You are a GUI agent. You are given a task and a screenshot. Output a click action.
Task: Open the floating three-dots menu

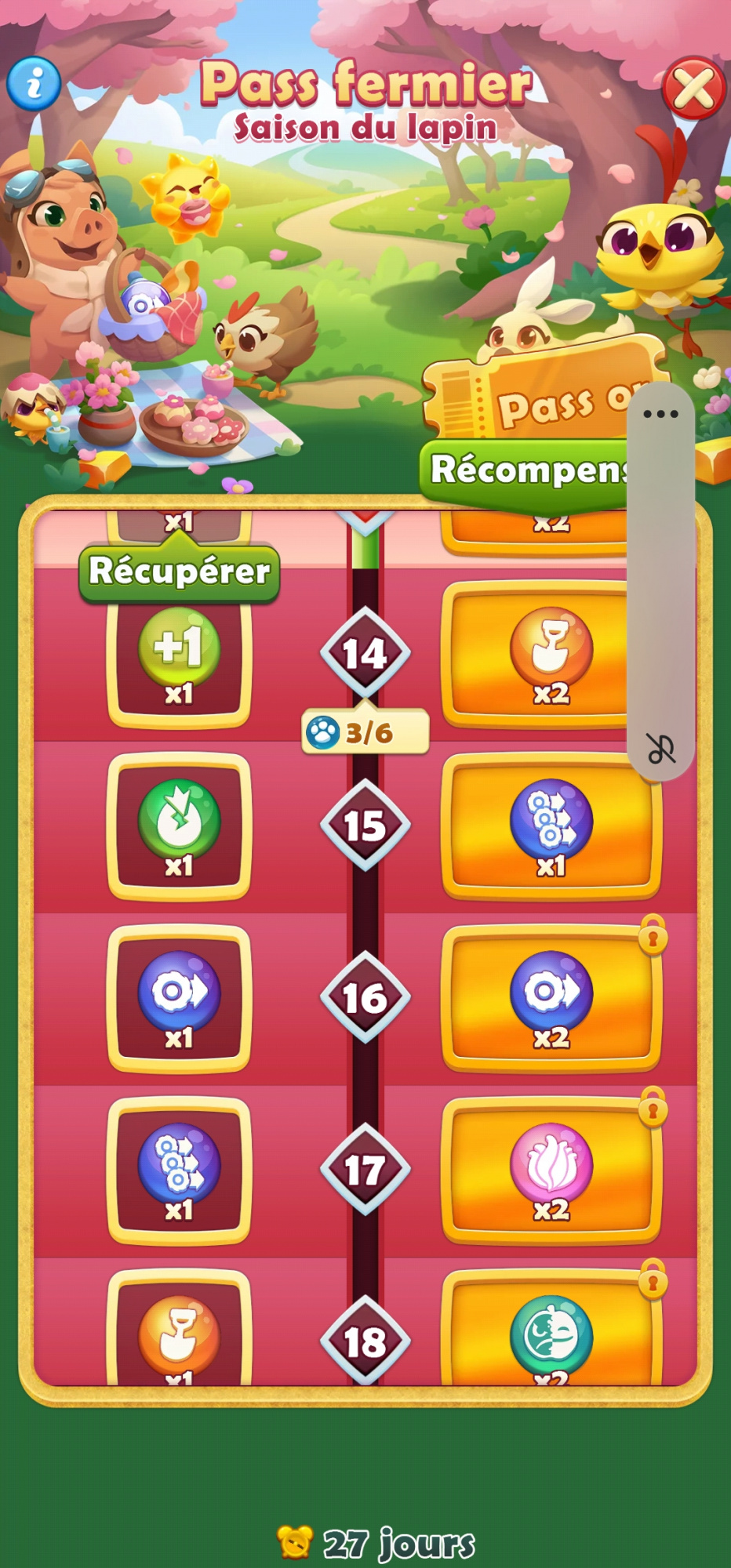(x=660, y=414)
